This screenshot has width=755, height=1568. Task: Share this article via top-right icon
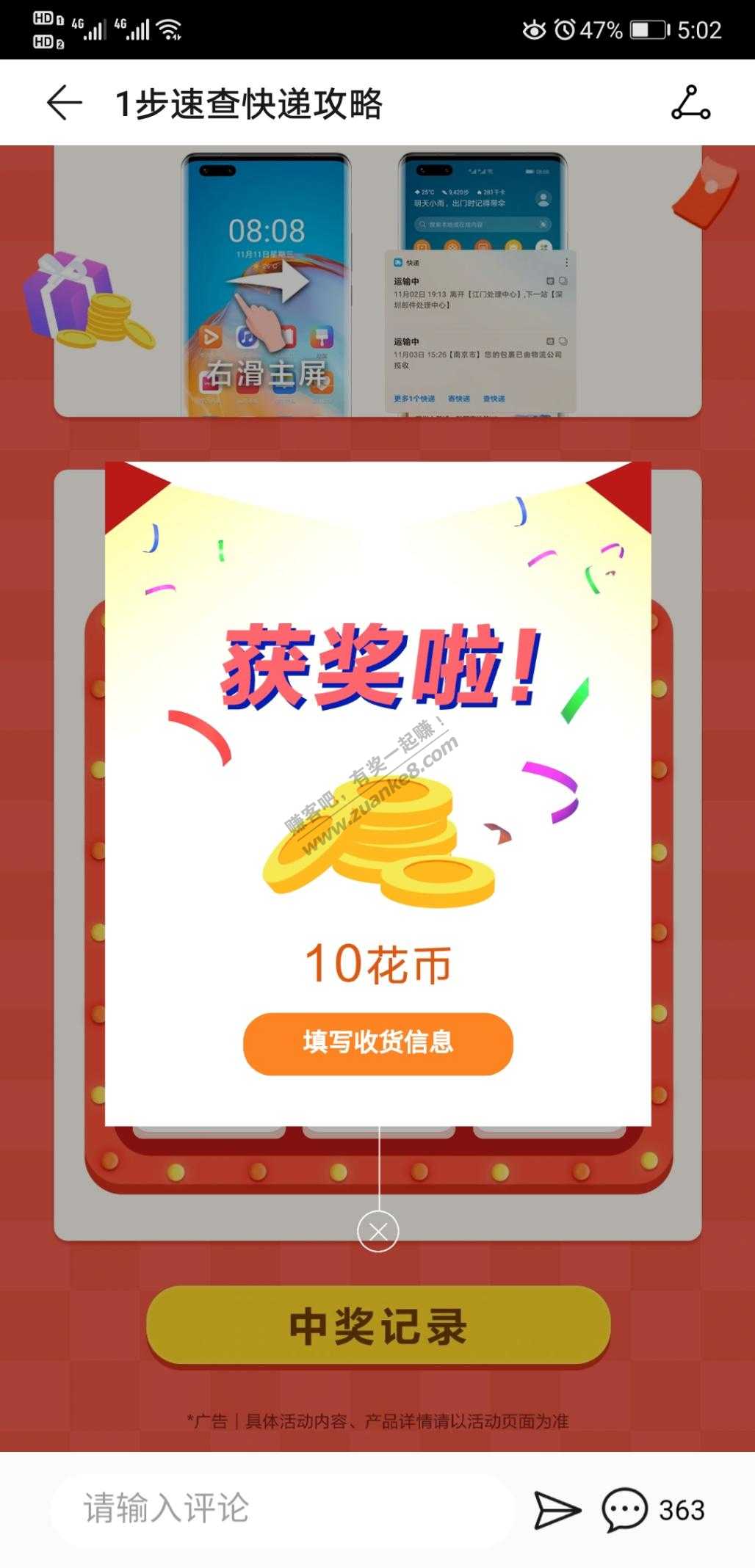[x=690, y=103]
